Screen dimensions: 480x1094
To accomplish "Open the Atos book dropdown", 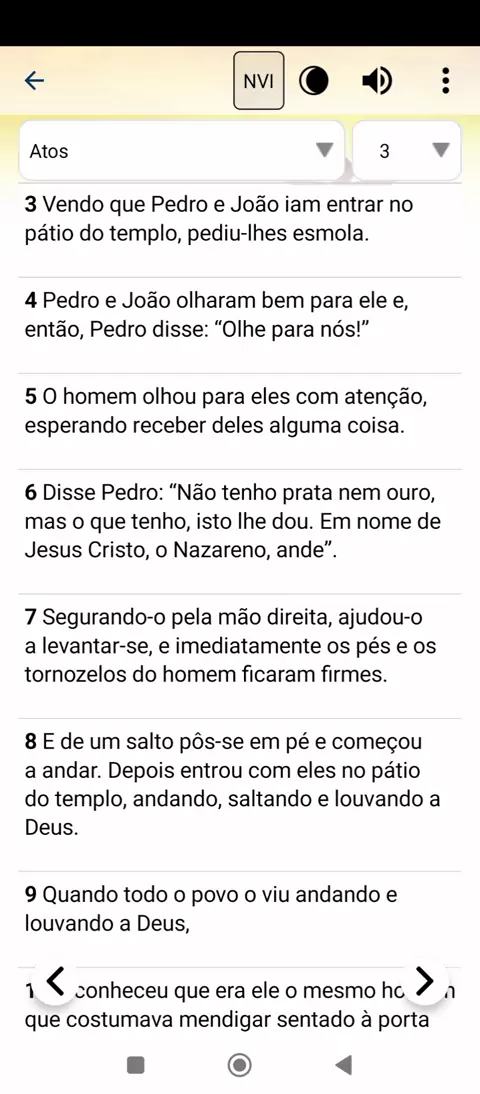I will pos(181,151).
